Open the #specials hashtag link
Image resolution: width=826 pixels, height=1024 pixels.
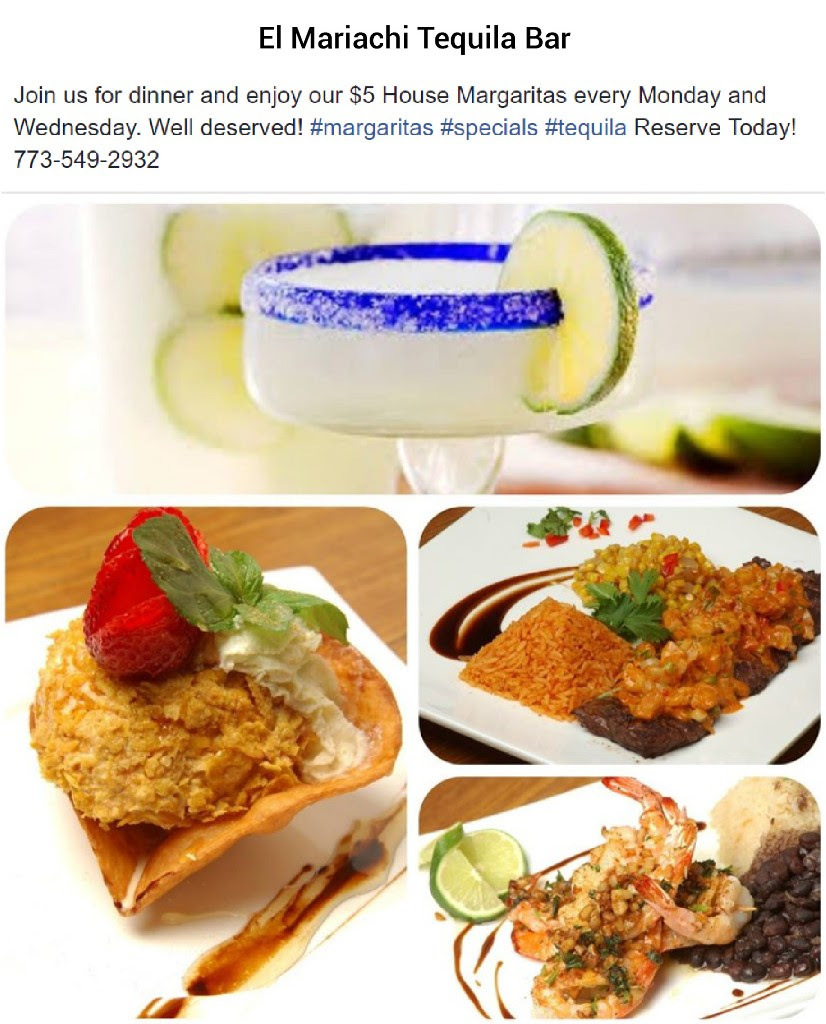tap(489, 128)
